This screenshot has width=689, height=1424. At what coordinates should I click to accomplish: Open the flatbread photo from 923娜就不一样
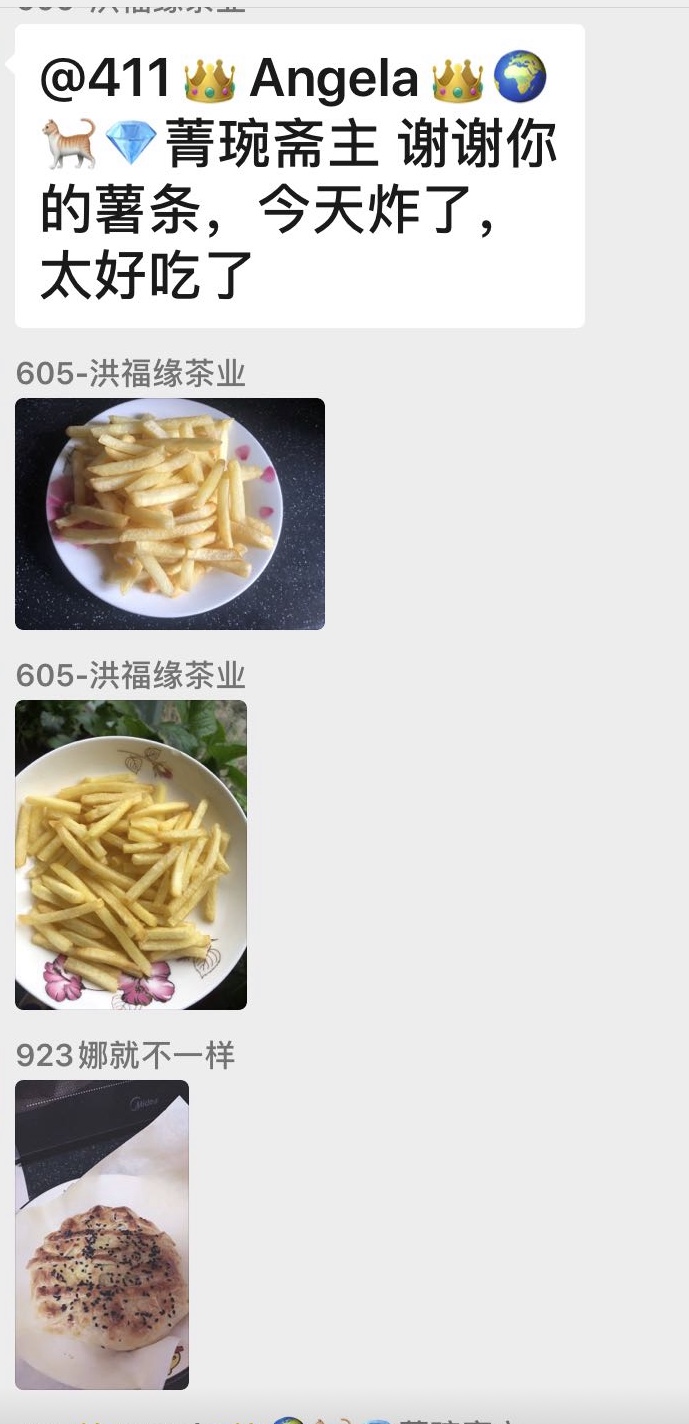click(x=101, y=1234)
